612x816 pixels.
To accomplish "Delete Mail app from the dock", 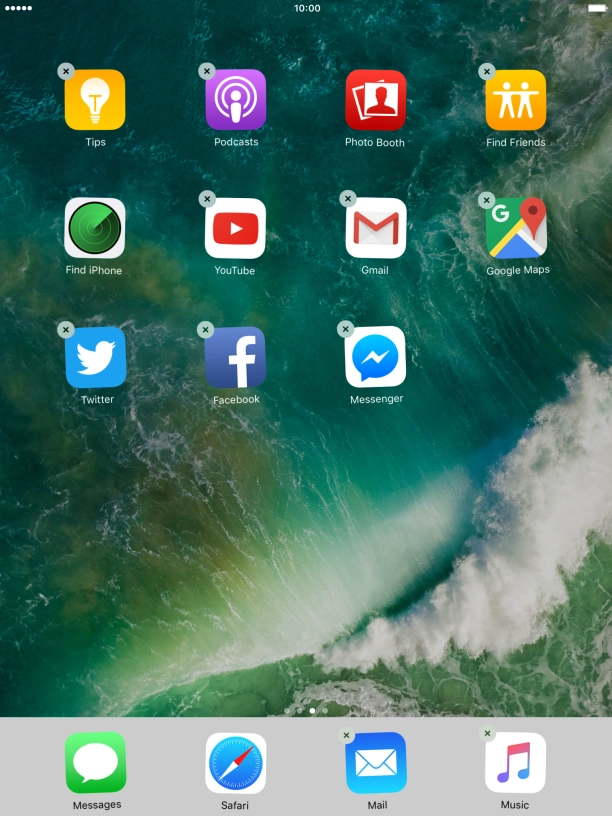I will 347,735.
